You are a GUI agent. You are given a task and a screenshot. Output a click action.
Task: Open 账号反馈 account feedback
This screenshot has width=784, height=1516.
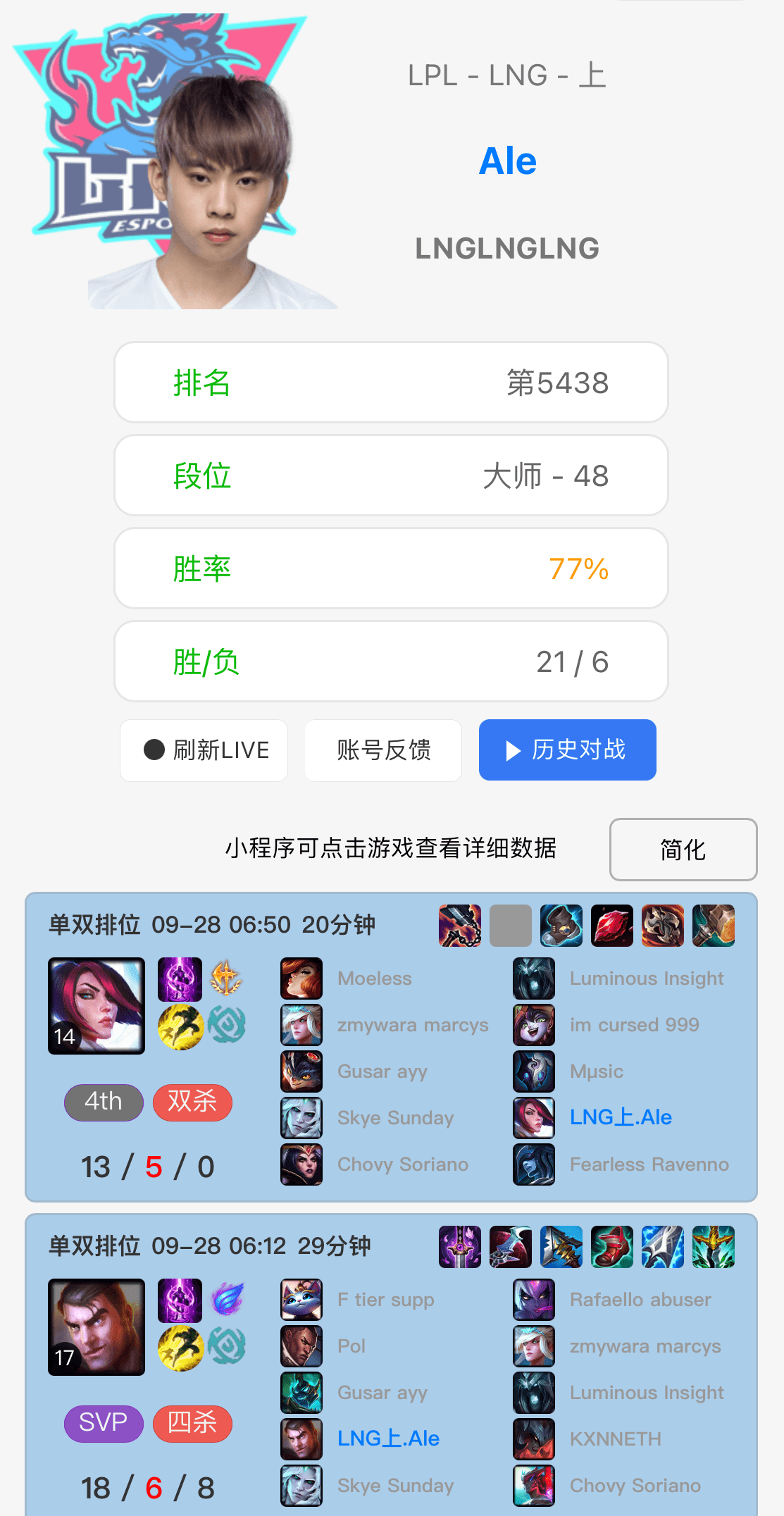coord(383,750)
